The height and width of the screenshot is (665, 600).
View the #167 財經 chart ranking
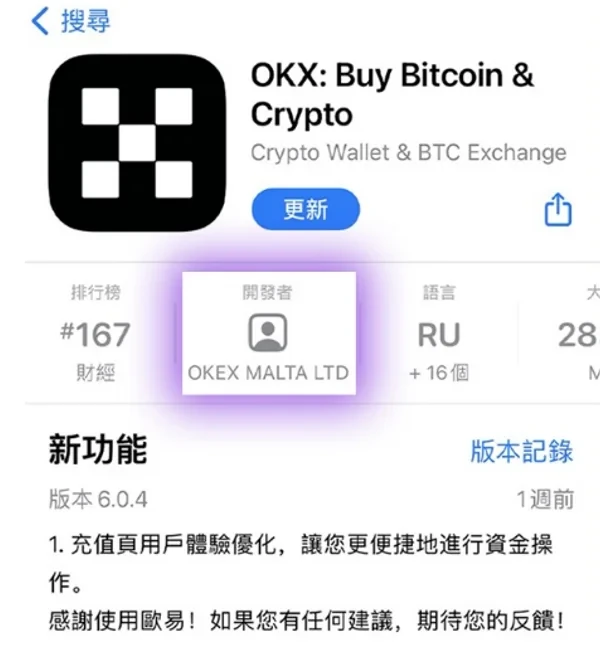(x=96, y=334)
